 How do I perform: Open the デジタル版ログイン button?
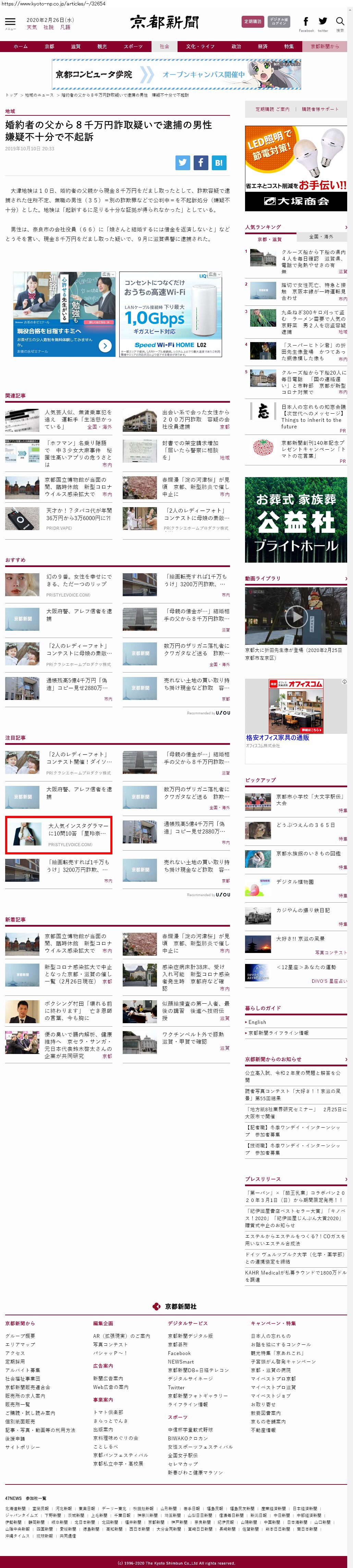[279, 22]
